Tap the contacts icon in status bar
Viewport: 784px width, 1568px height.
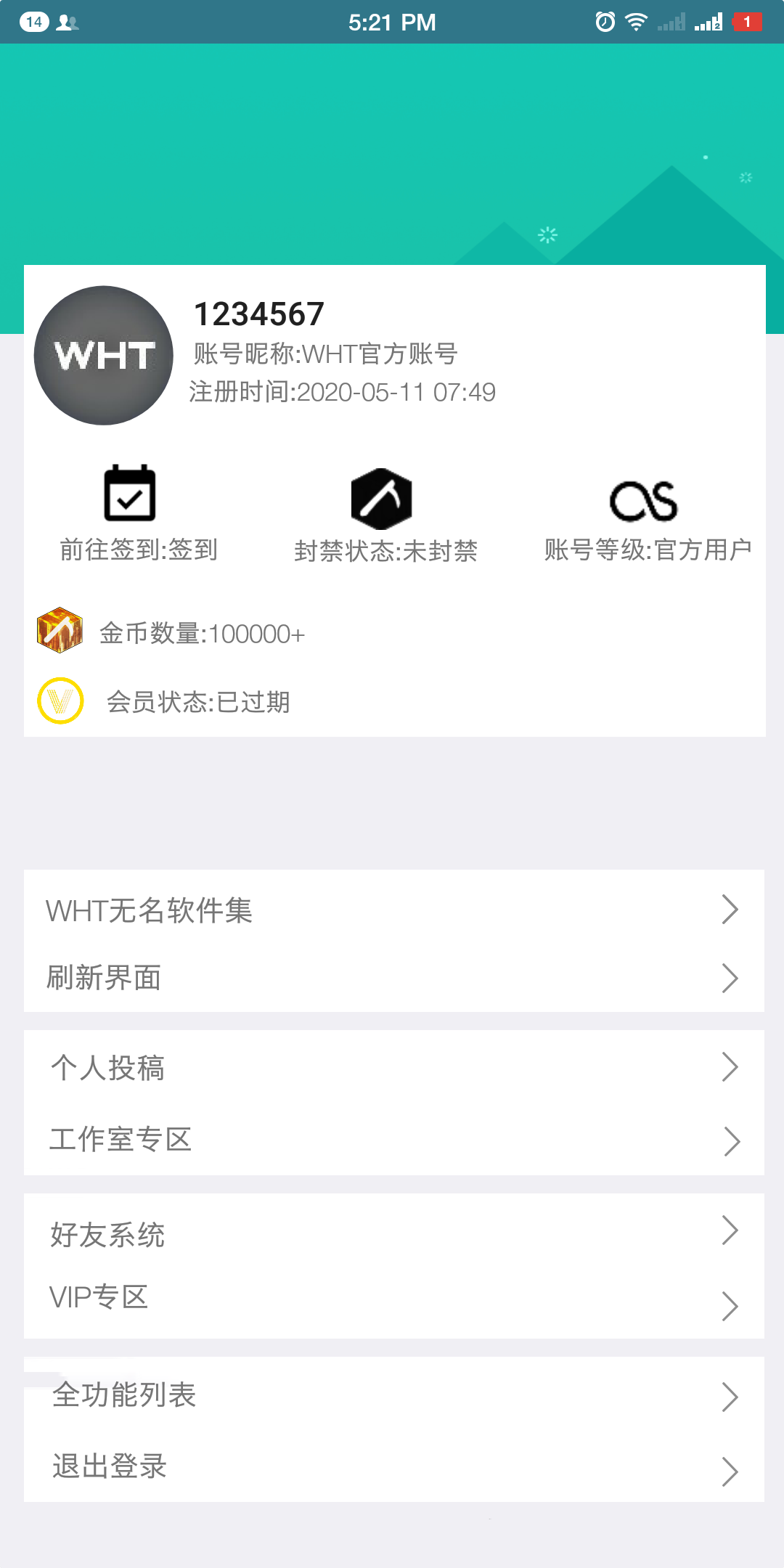[67, 20]
